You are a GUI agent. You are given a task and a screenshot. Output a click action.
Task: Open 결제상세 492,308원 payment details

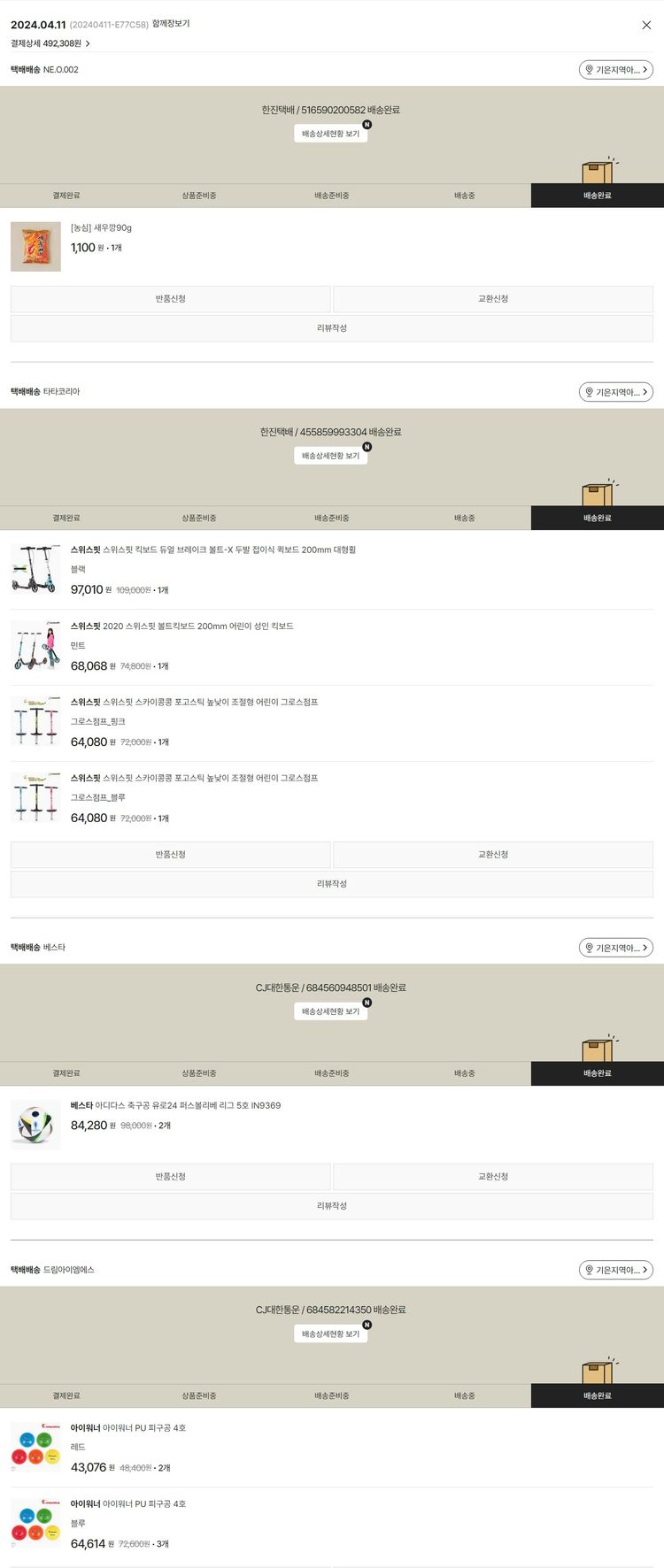tap(50, 43)
